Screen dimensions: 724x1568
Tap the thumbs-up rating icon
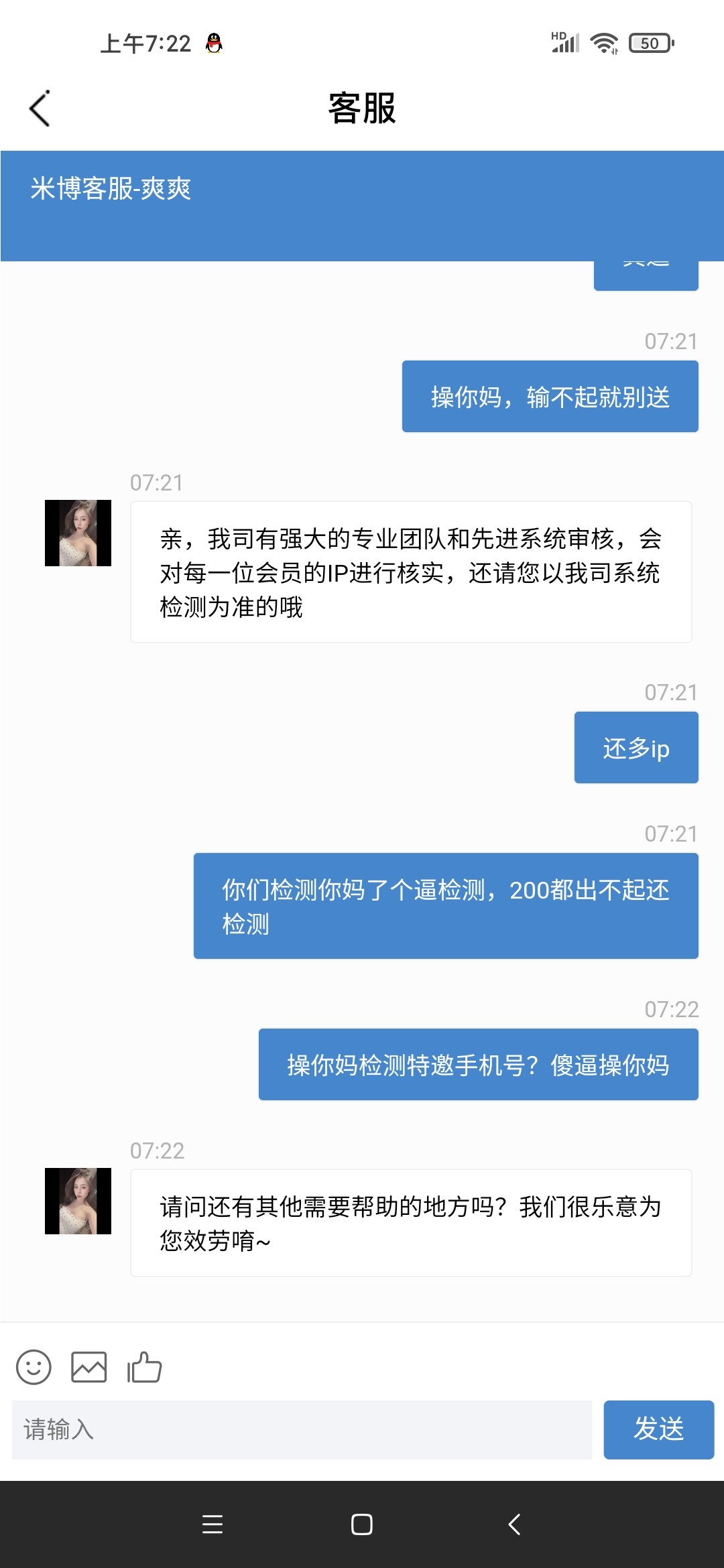[x=145, y=1368]
